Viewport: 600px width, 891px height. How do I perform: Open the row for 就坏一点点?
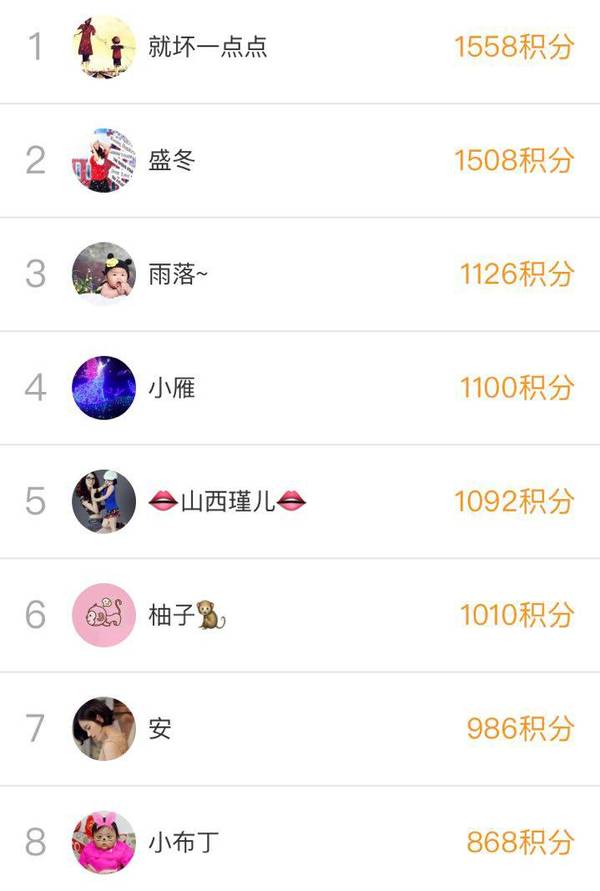(x=300, y=47)
